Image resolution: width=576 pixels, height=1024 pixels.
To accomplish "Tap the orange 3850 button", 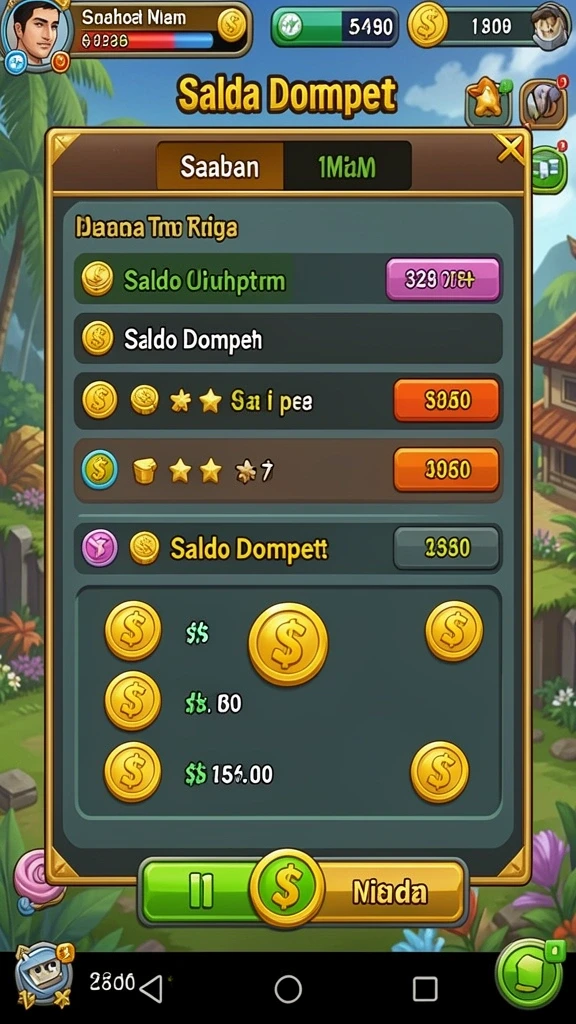I will [x=447, y=400].
